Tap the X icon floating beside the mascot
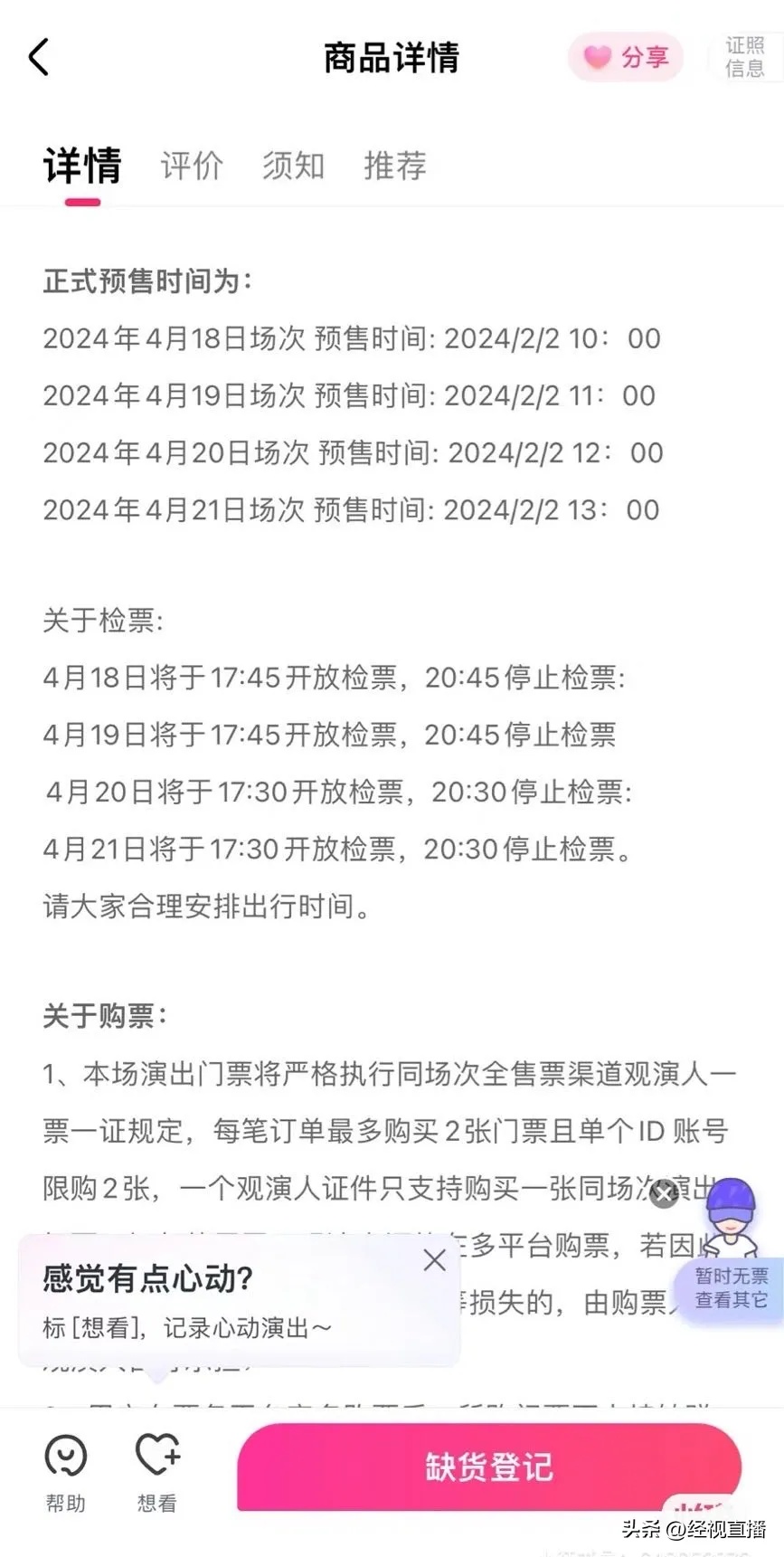784x1557 pixels. (x=664, y=1194)
